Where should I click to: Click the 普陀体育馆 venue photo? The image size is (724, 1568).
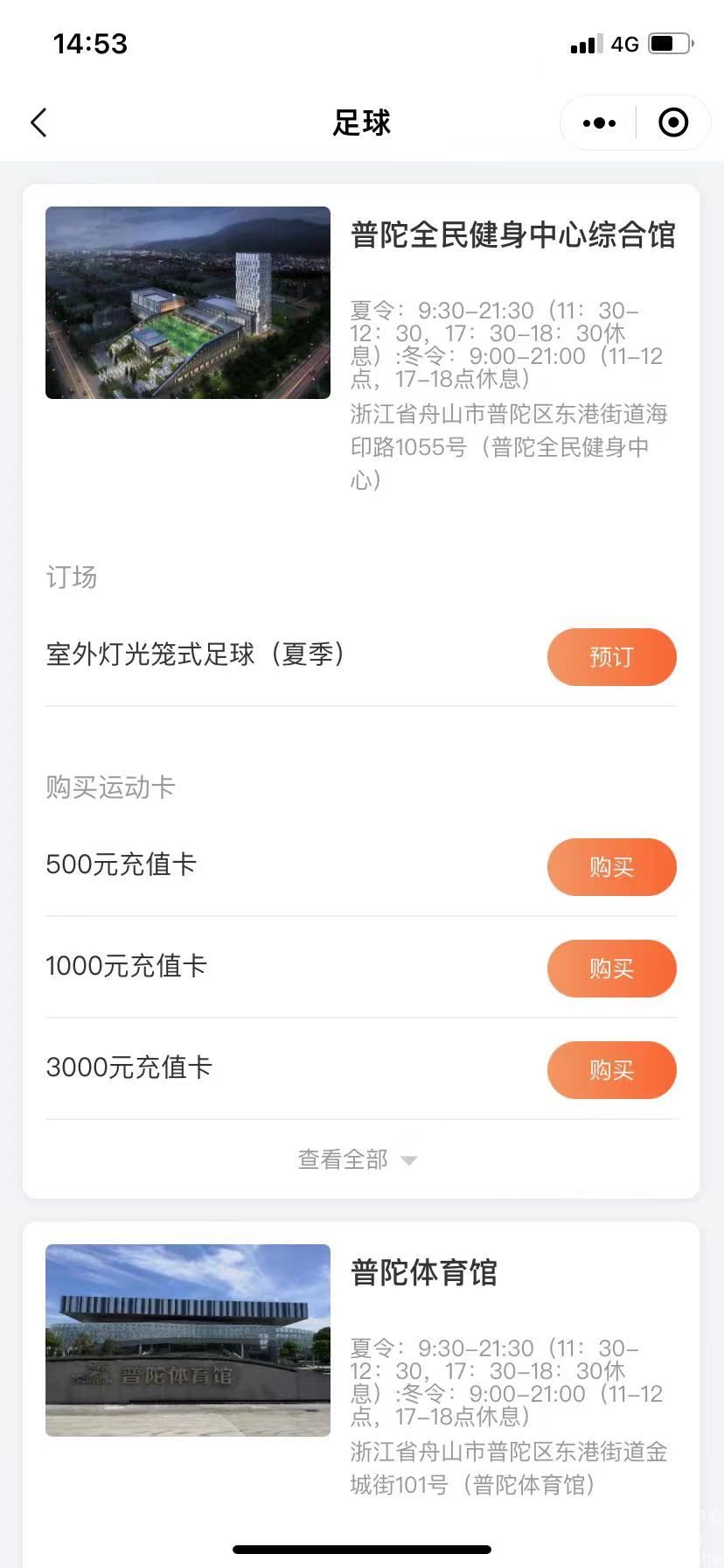[x=187, y=1340]
